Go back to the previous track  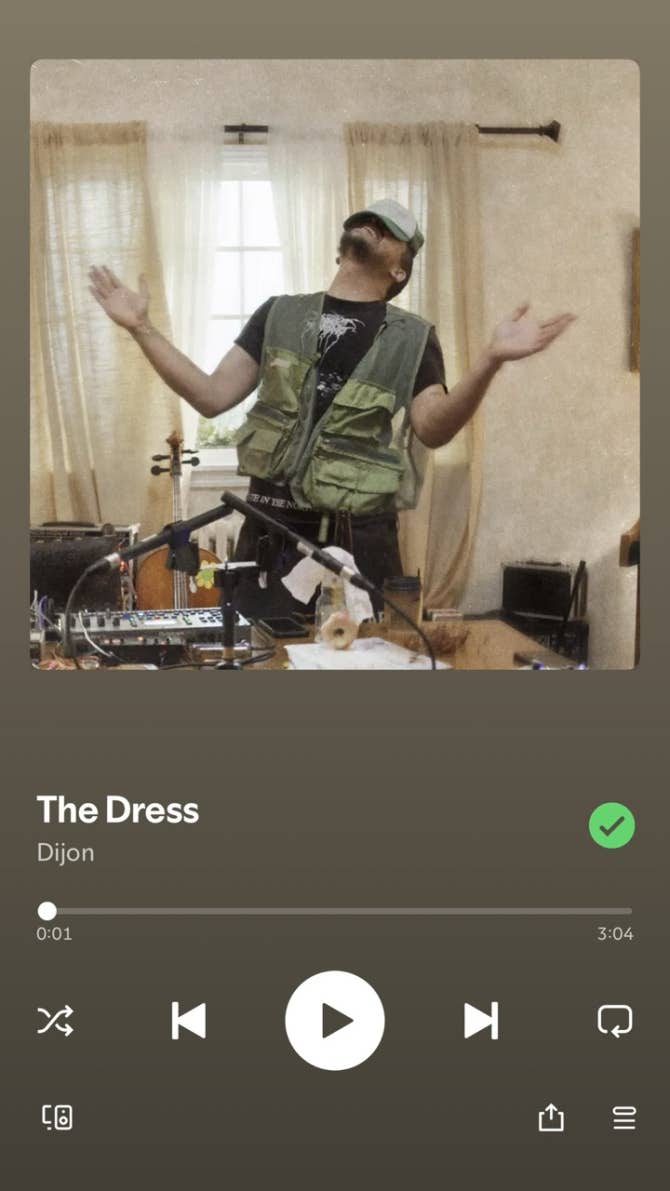(x=188, y=1021)
